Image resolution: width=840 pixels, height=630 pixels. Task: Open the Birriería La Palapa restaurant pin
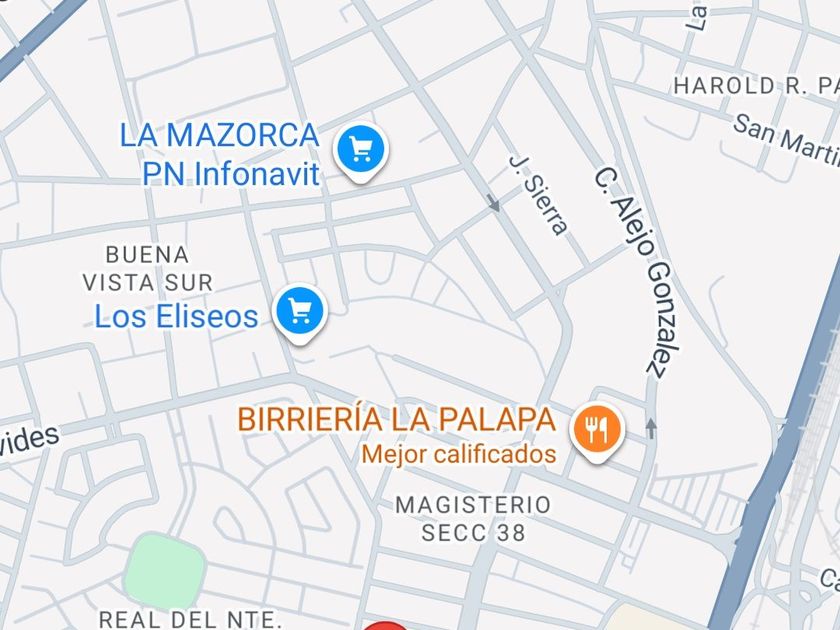597,432
